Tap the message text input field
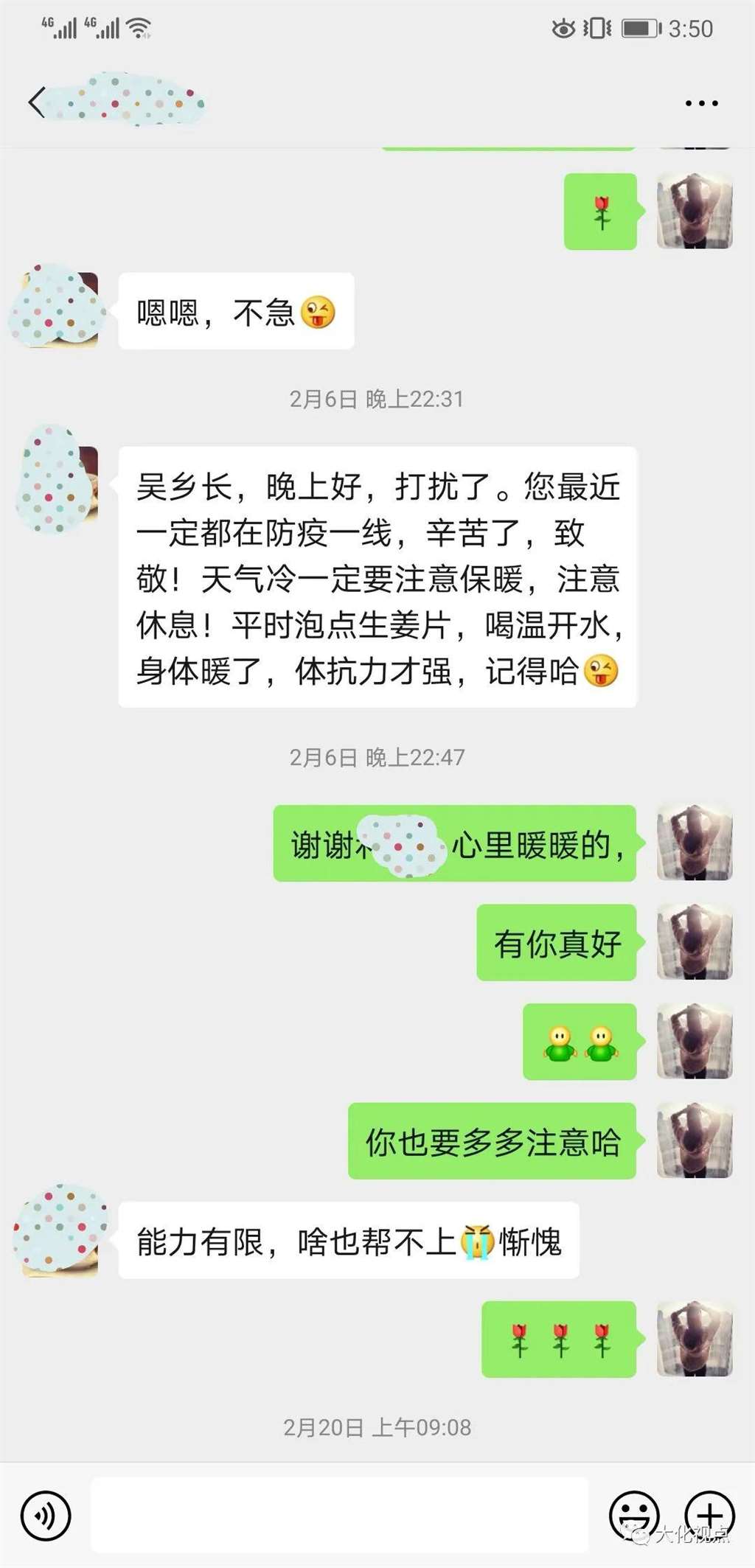 339,1512
